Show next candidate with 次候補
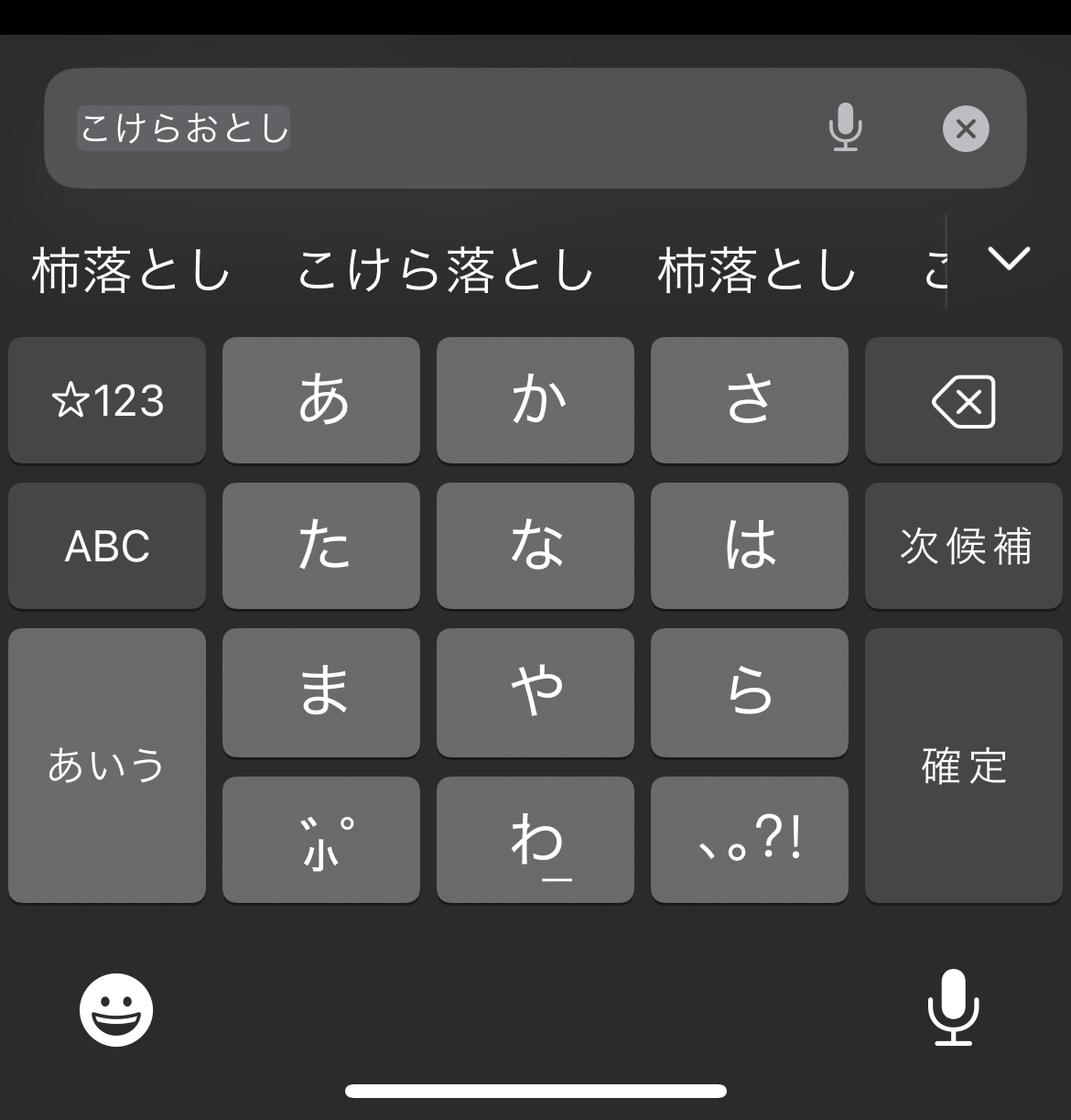The height and width of the screenshot is (1120, 1071). coord(963,546)
